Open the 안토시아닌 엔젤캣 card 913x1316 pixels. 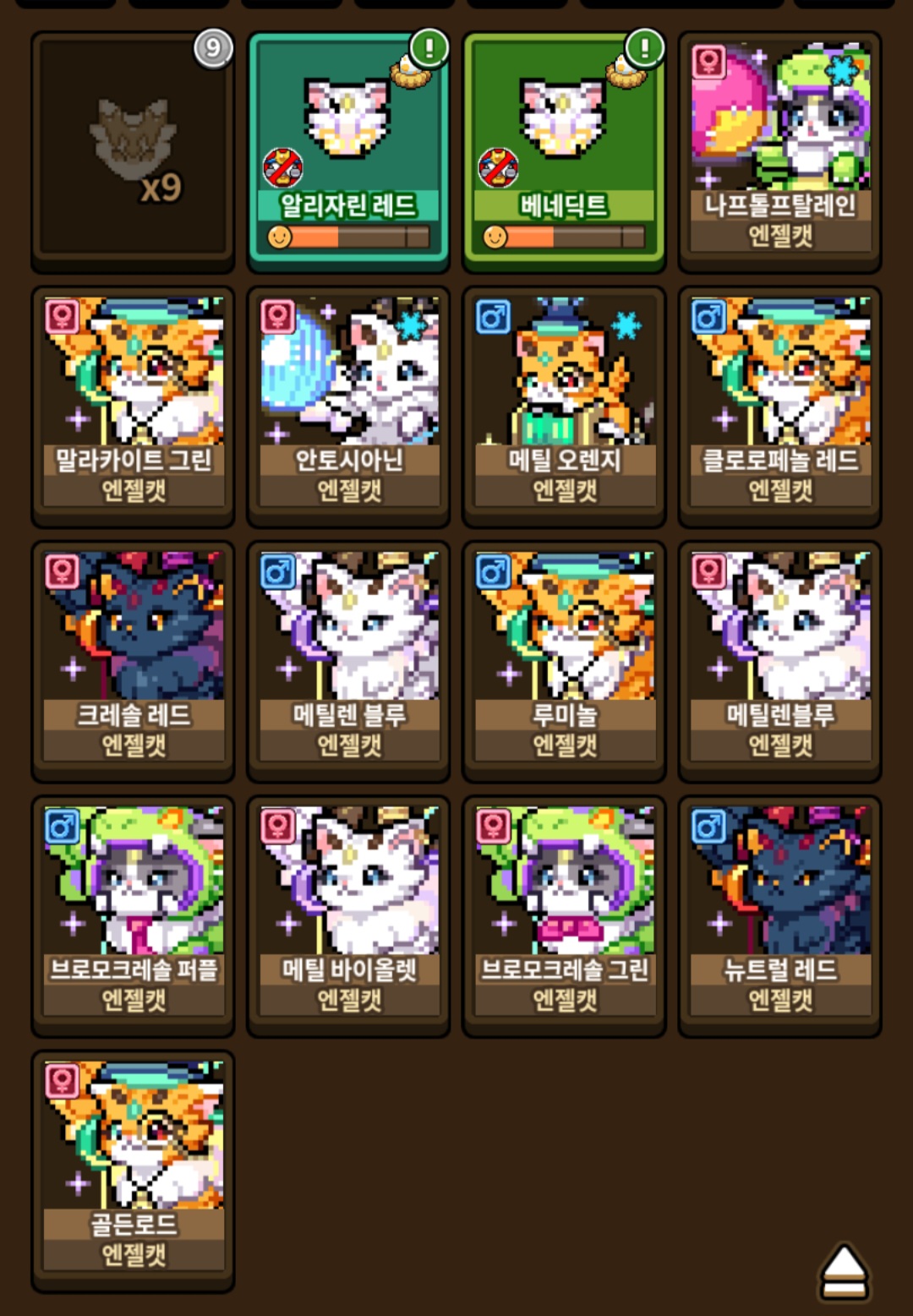[347, 406]
